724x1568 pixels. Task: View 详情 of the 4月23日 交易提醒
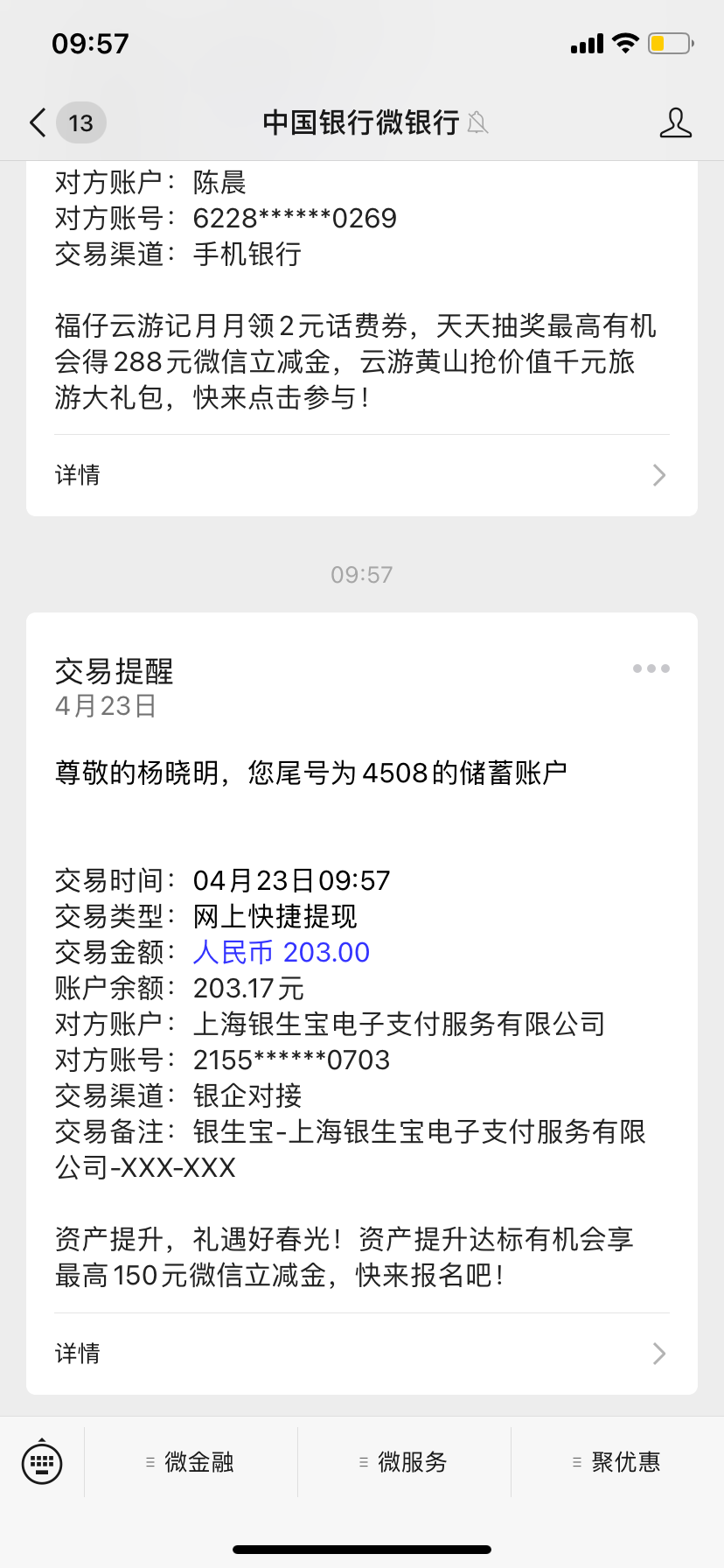point(361,1354)
